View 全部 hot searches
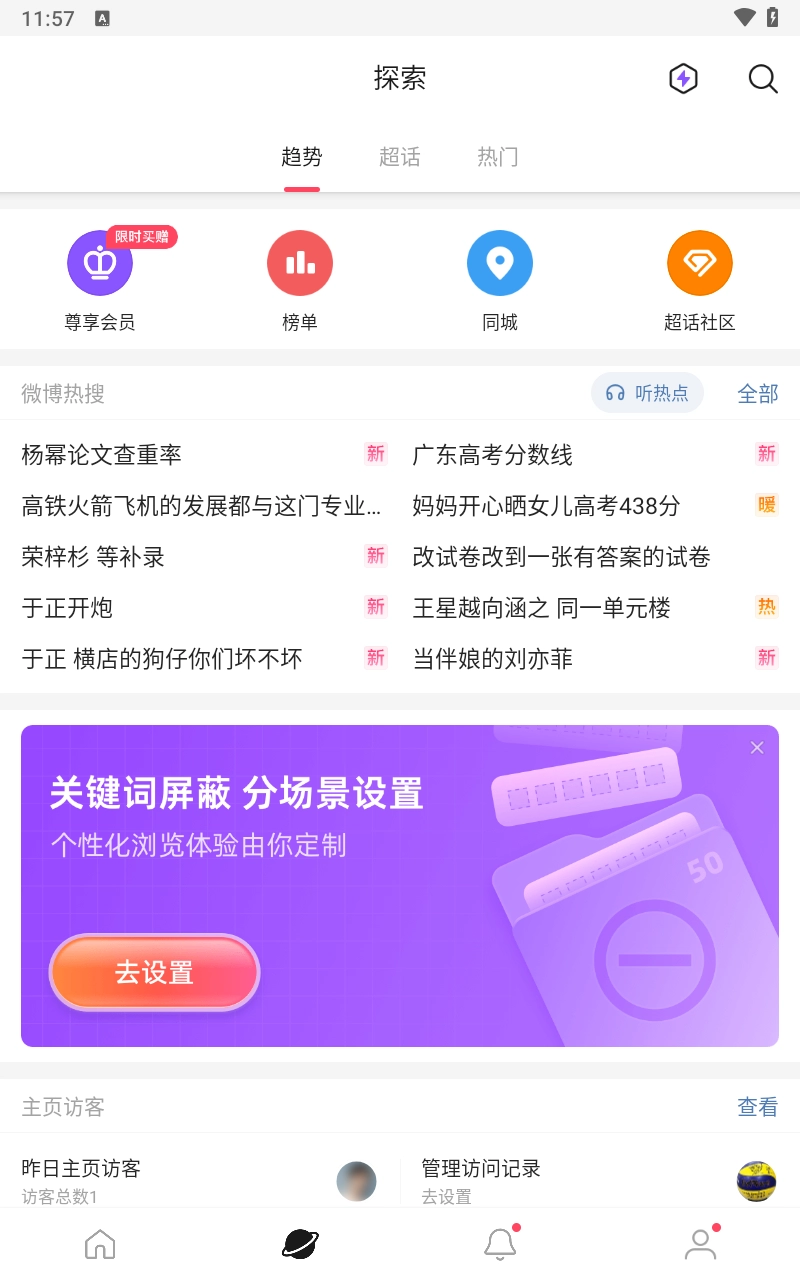This screenshot has width=800, height=1280. pyautogui.click(x=757, y=394)
